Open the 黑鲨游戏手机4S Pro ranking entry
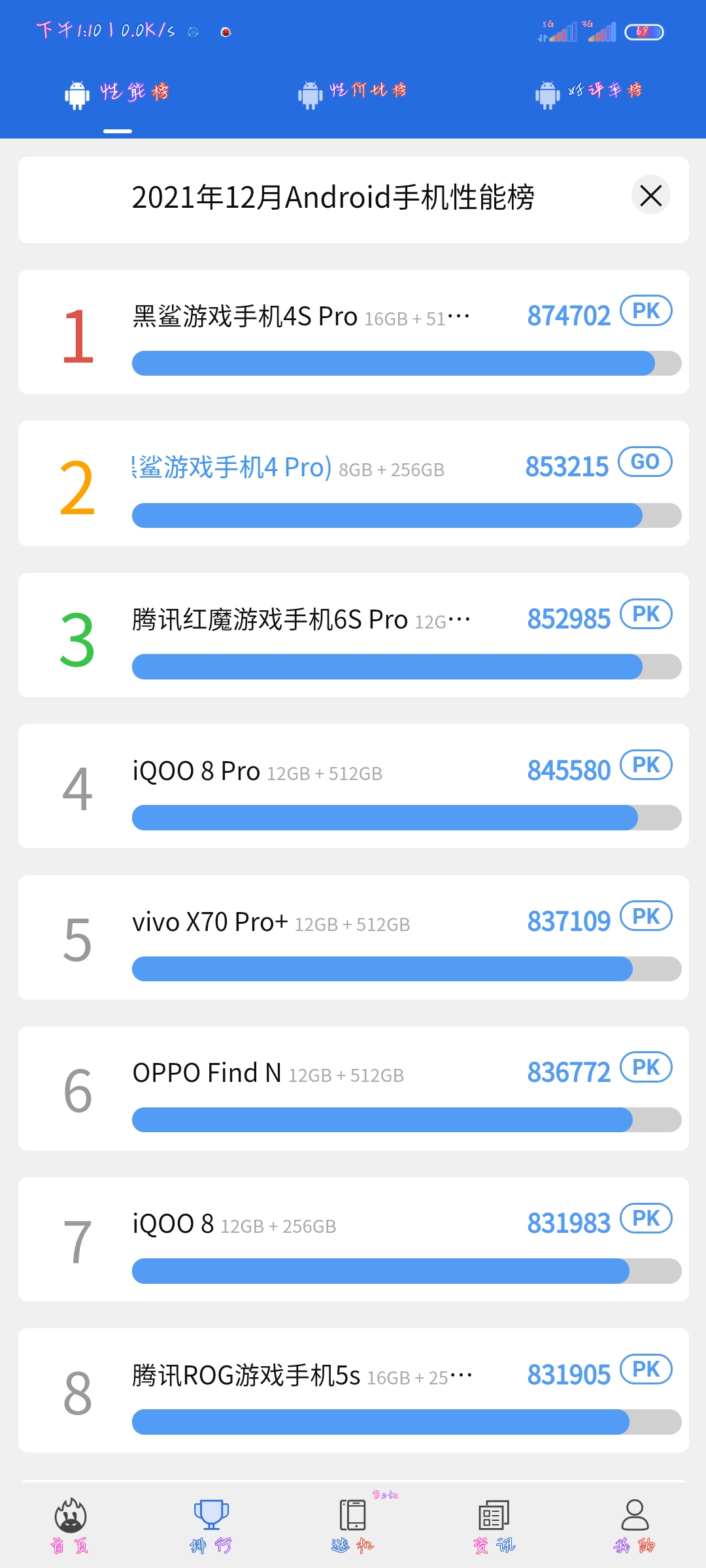The width and height of the screenshot is (706, 1568). coord(354,332)
